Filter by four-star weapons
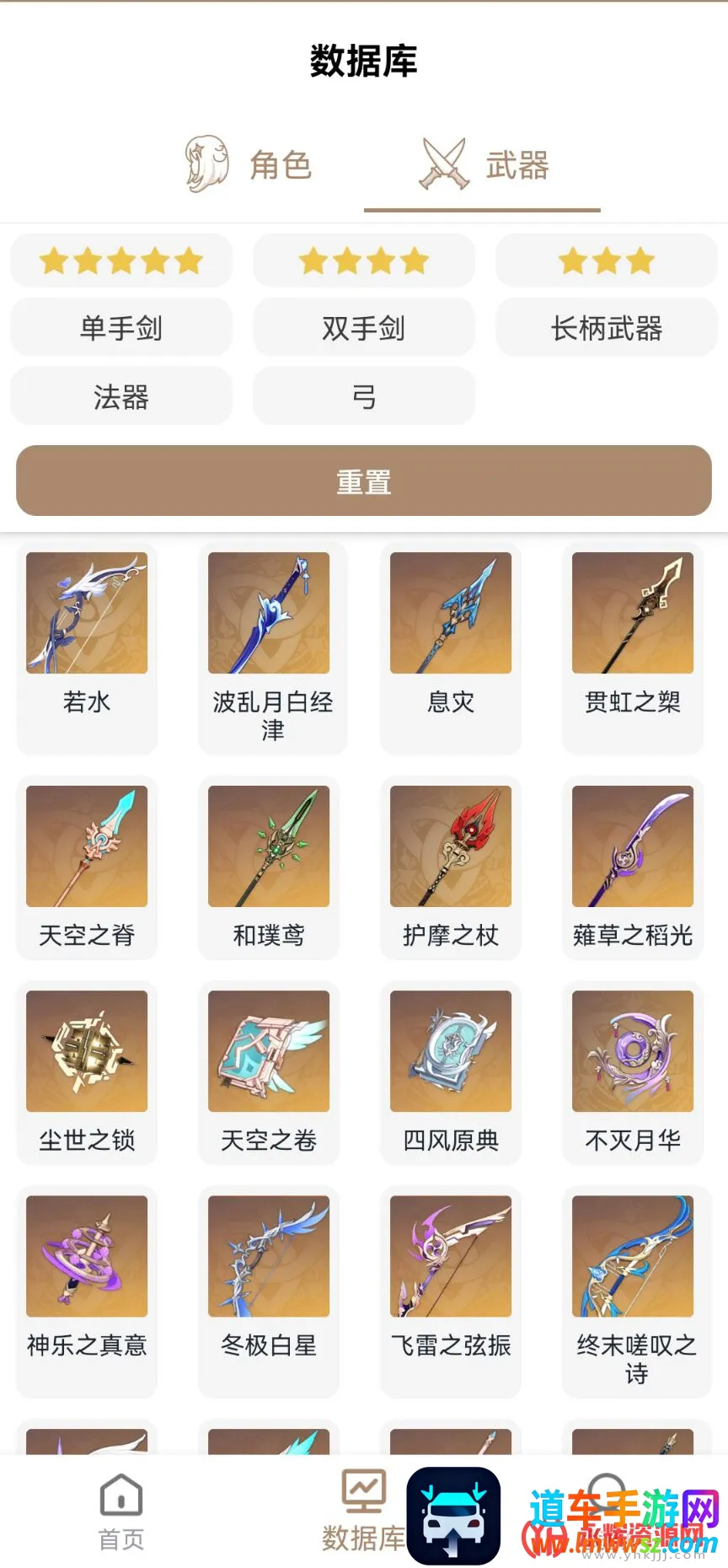728x1568 pixels. click(364, 261)
